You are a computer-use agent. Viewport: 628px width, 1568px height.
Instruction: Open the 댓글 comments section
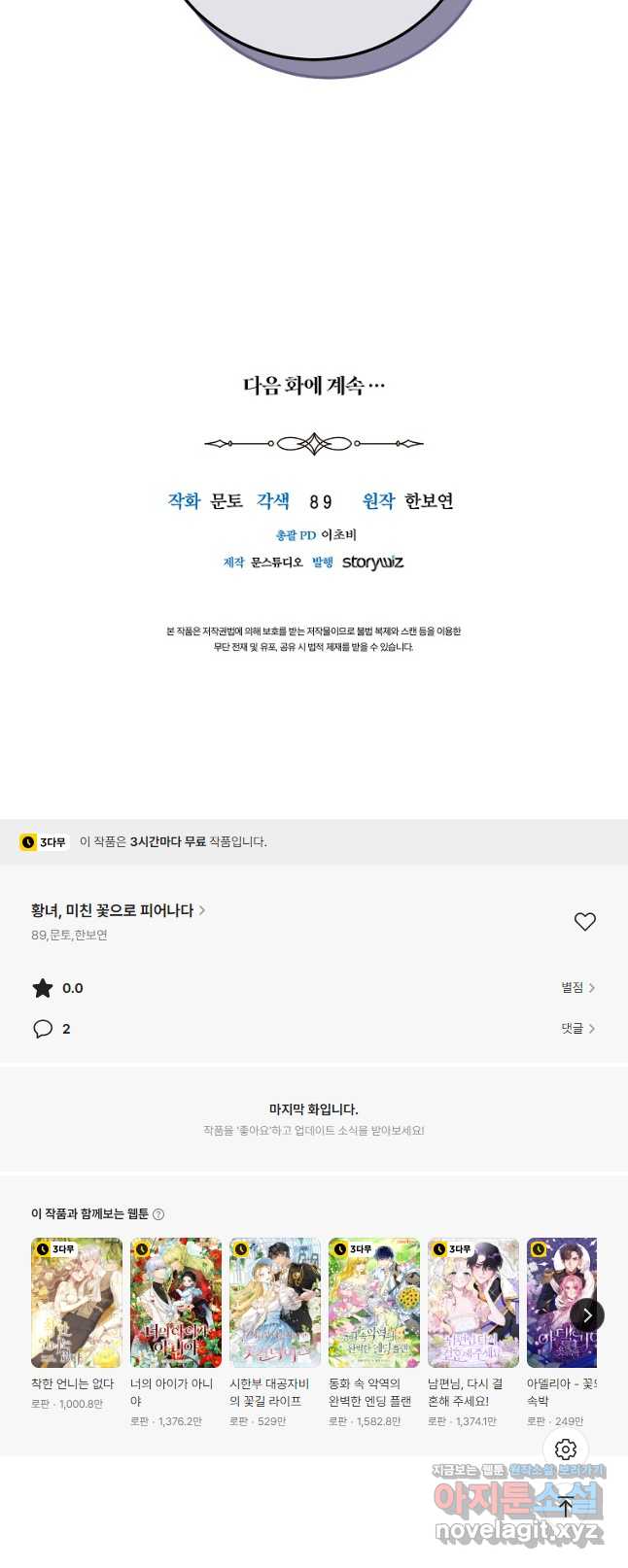577,1028
